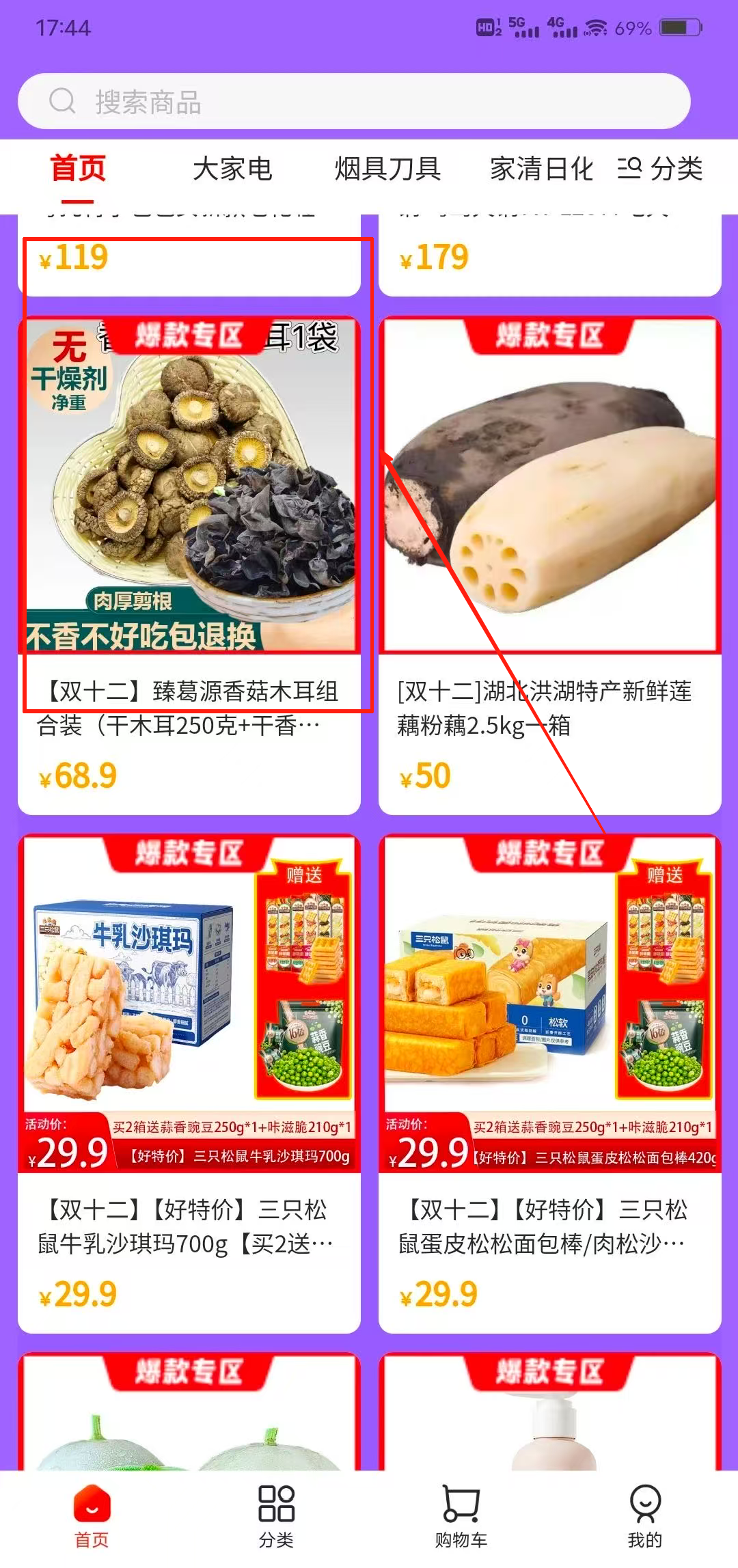Open the product priced ¥179

click(x=550, y=258)
